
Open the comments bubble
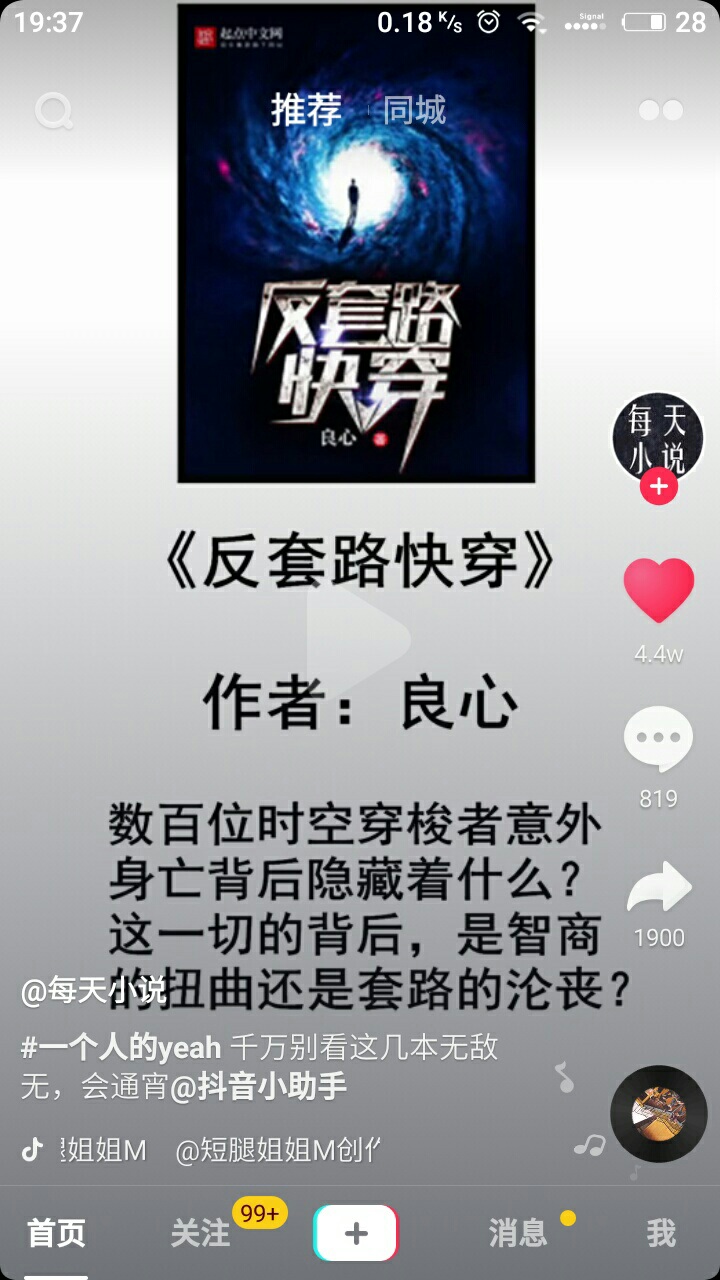[x=658, y=740]
